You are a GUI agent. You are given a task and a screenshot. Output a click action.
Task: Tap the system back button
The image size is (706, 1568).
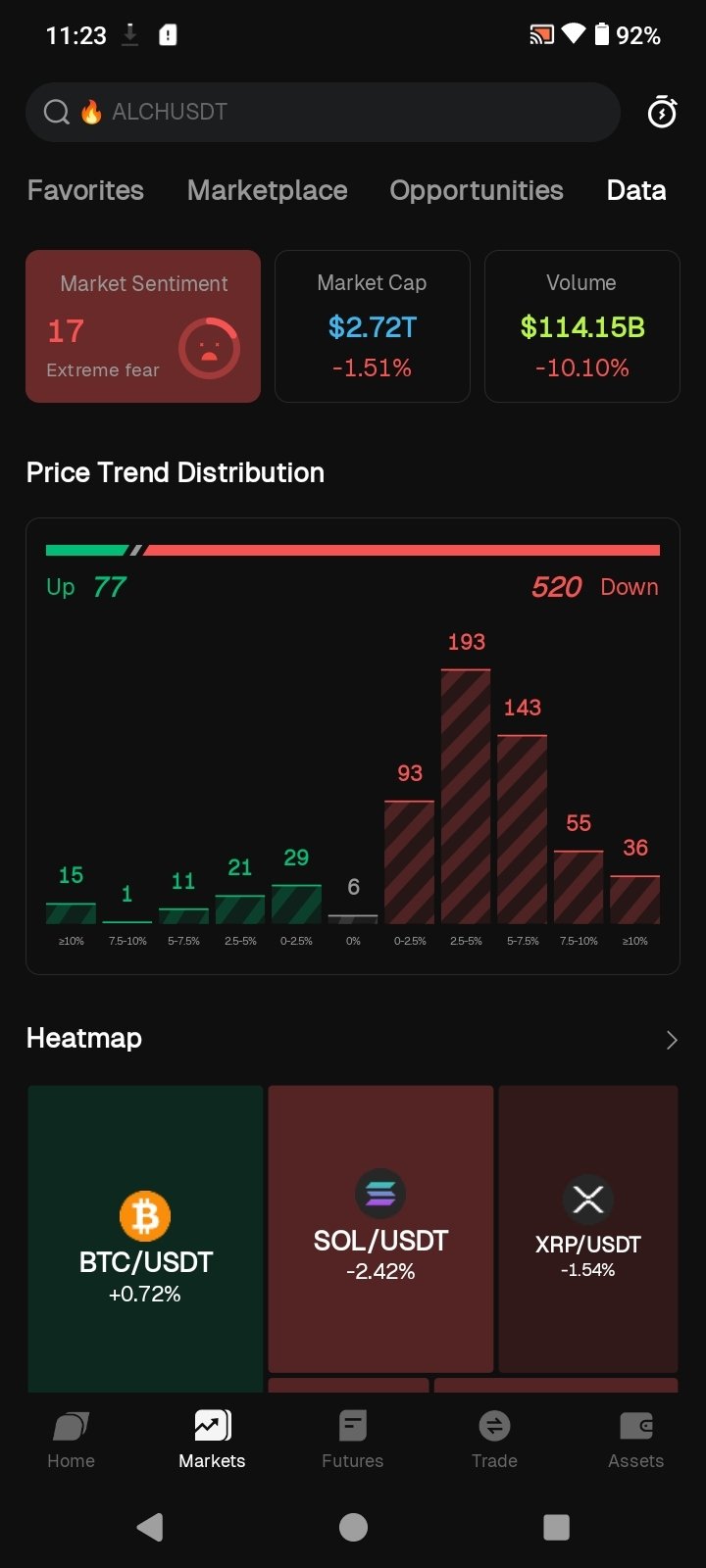[x=150, y=1527]
